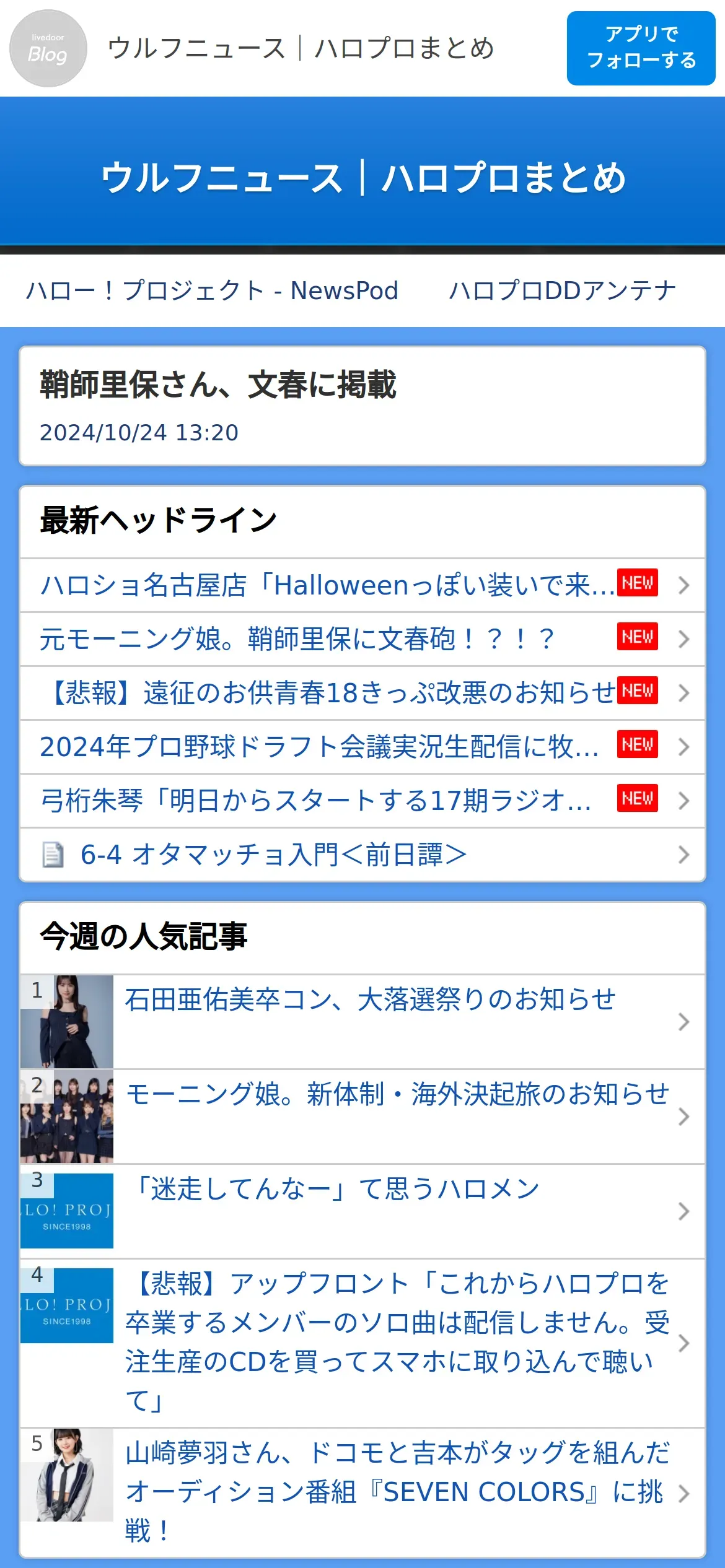Screen dimensions: 725x1568
Task: Open popular article モーニング娘。新体制・海外決起旅
Action: (362, 1117)
